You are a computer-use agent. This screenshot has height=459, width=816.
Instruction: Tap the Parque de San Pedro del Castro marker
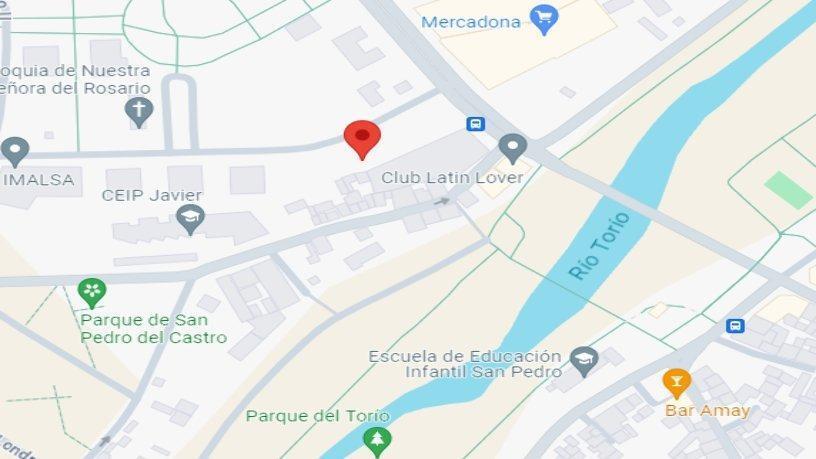[92, 292]
